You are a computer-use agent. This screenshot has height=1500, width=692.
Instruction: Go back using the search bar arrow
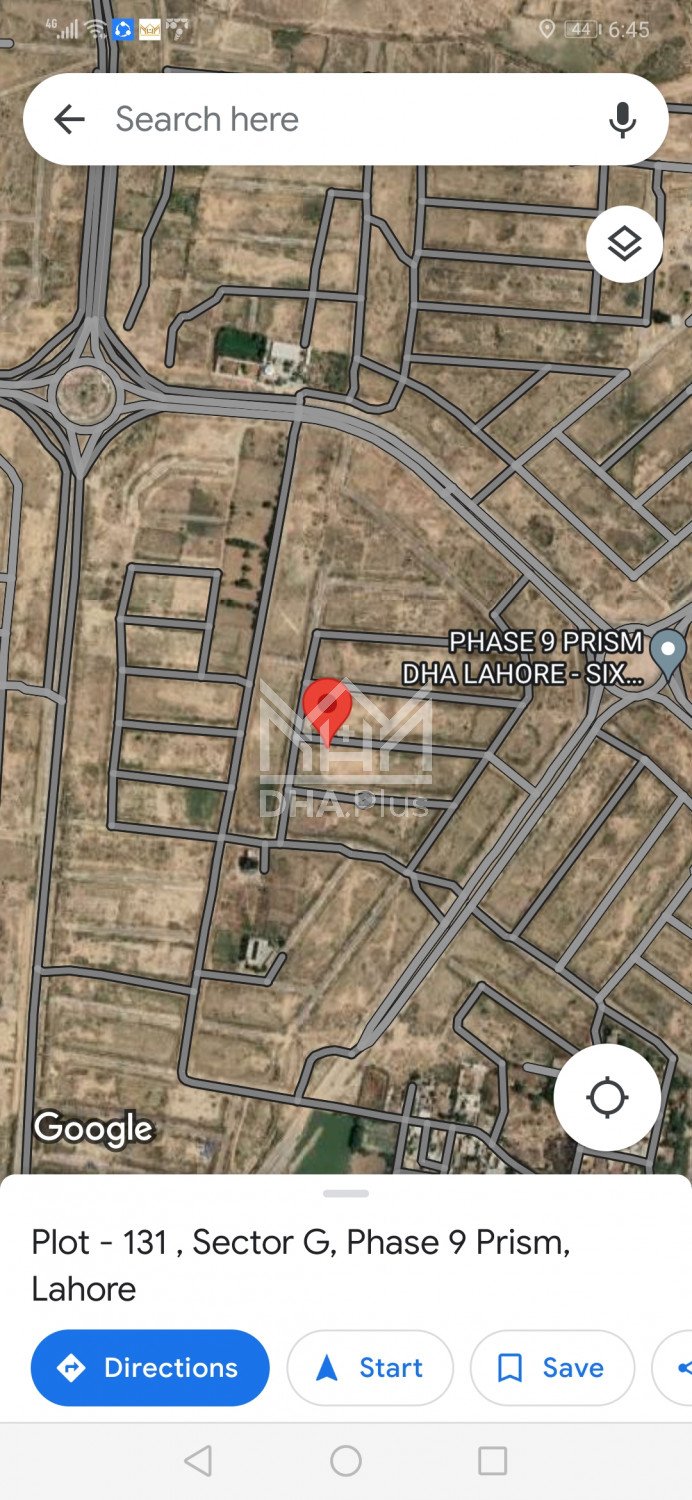[x=69, y=120]
